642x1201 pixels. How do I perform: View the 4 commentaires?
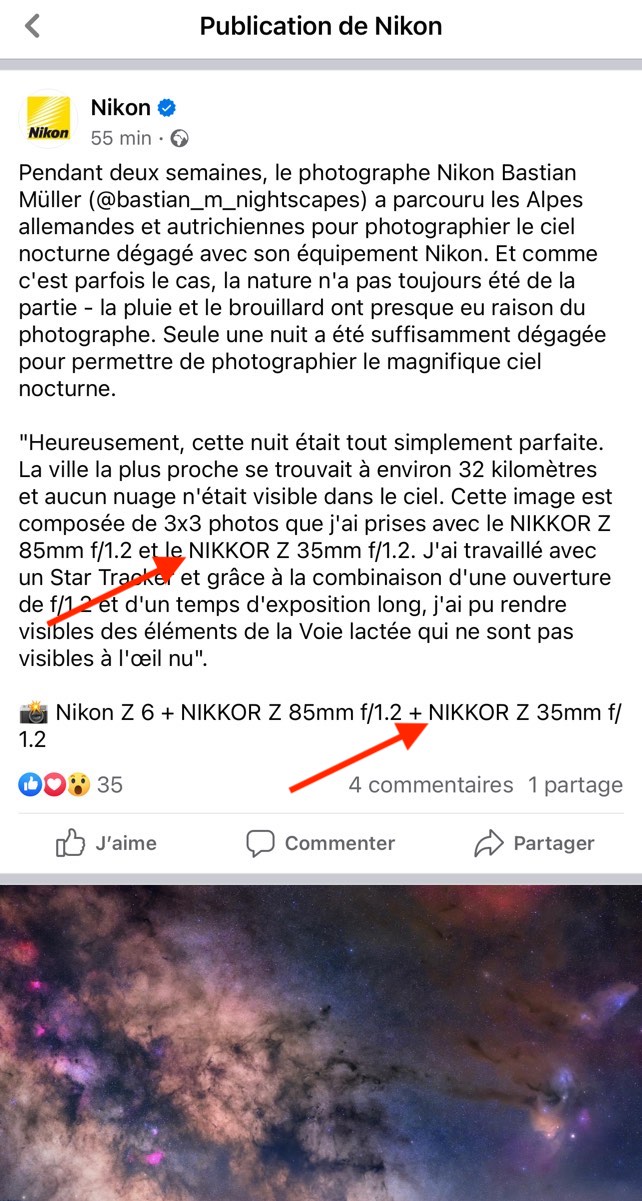click(430, 785)
